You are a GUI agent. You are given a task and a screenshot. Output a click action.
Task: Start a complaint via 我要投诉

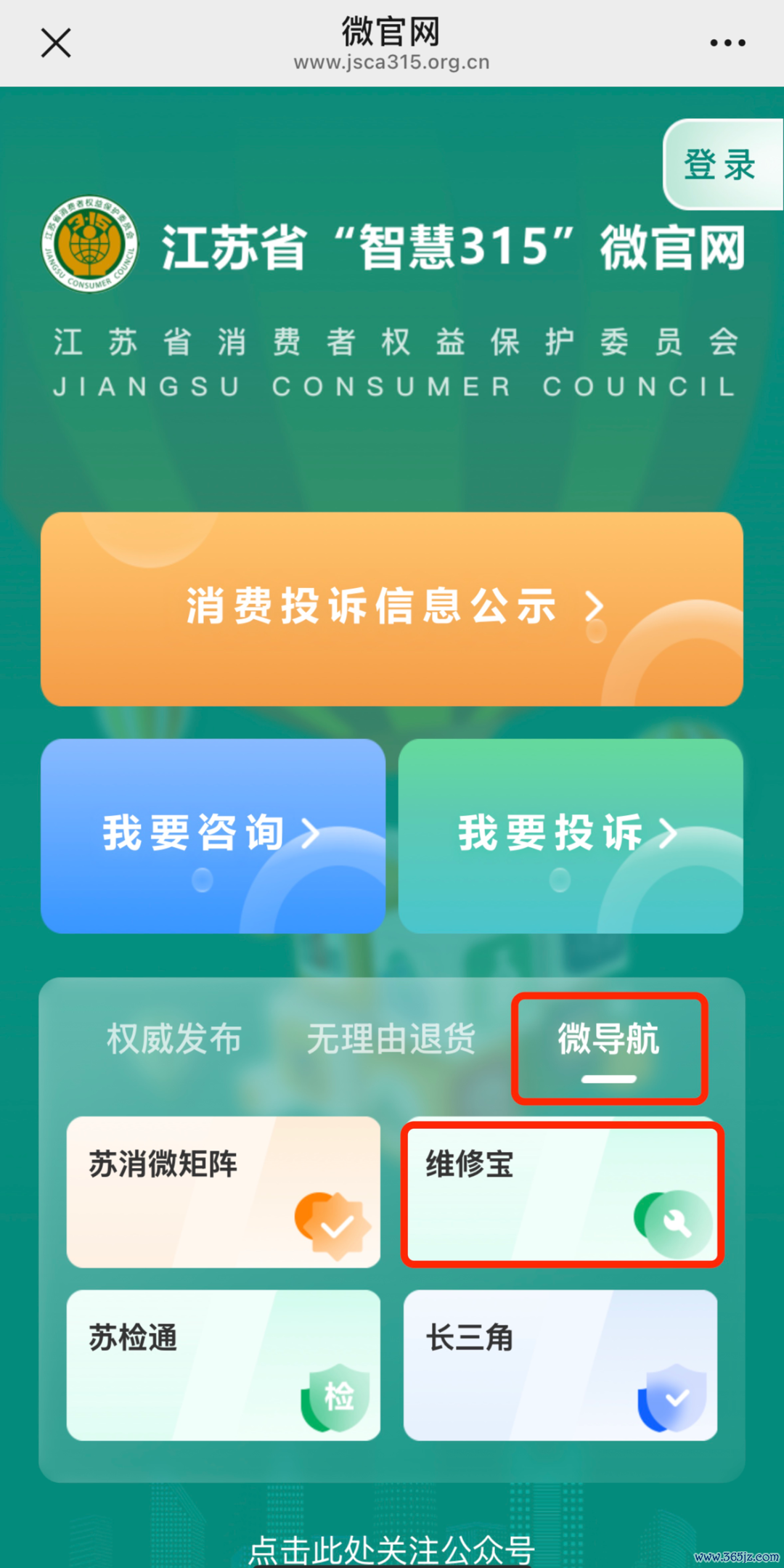pyautogui.click(x=571, y=835)
